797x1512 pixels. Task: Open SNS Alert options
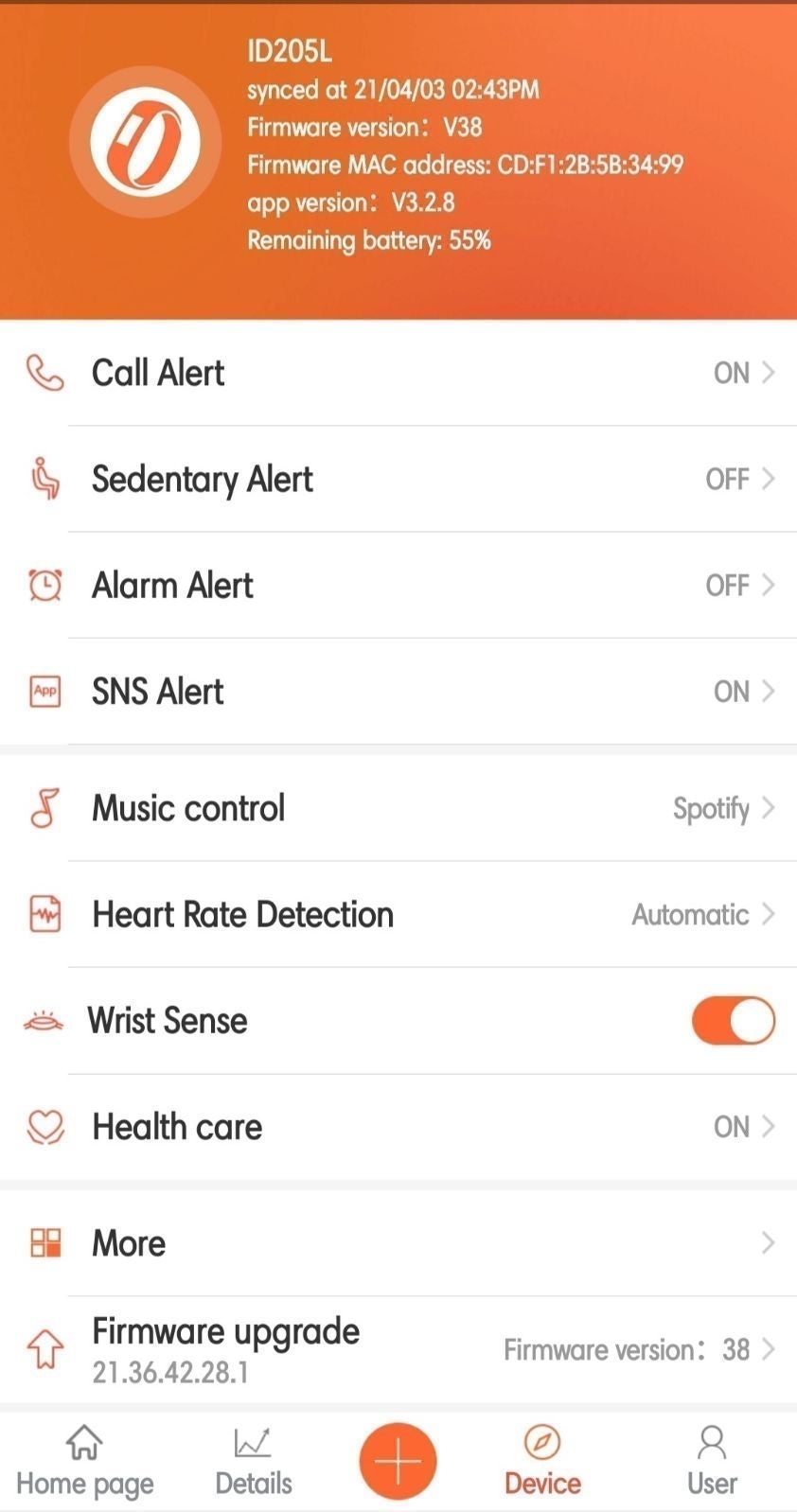[x=398, y=691]
